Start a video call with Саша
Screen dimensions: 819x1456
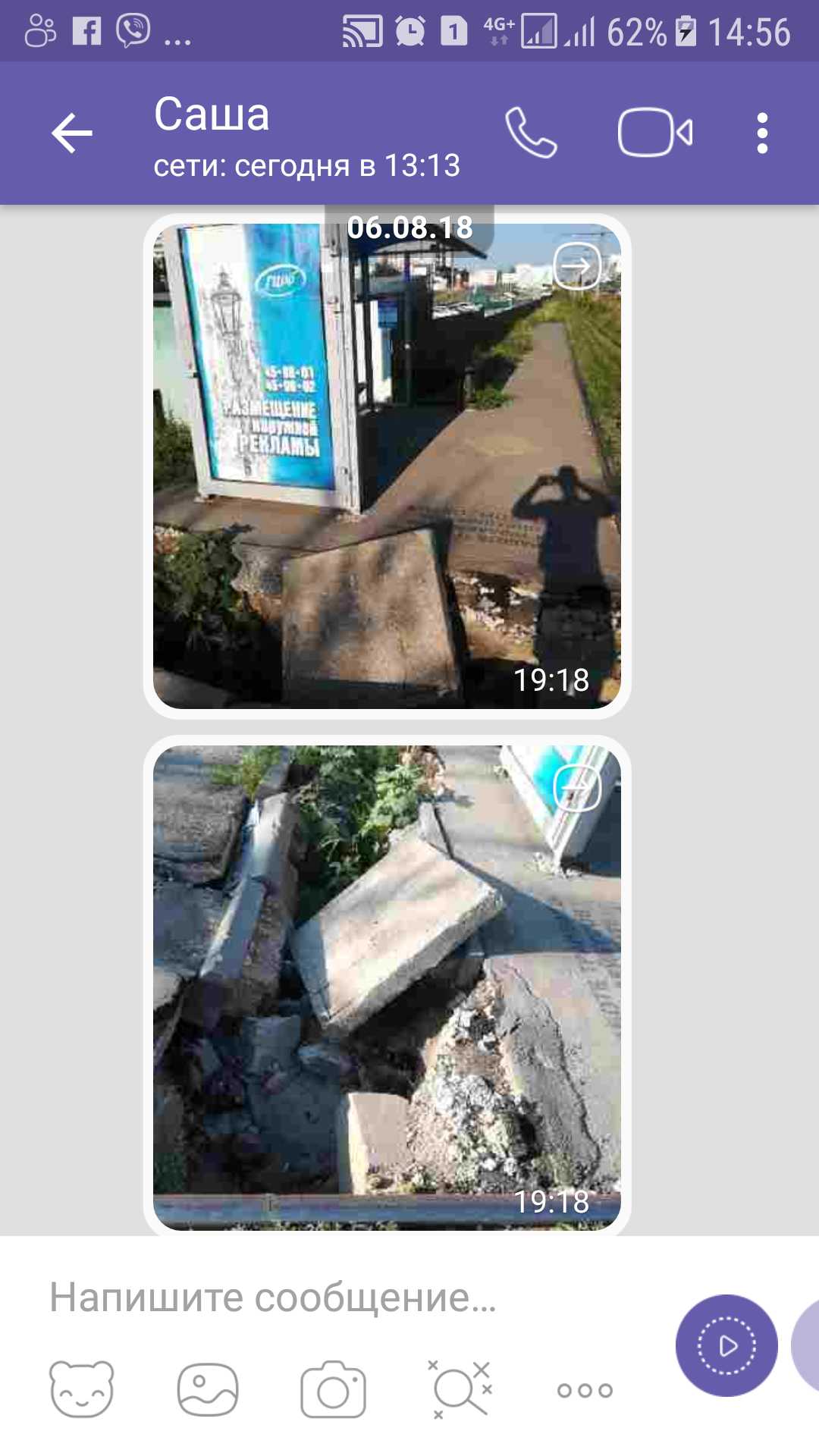point(655,133)
